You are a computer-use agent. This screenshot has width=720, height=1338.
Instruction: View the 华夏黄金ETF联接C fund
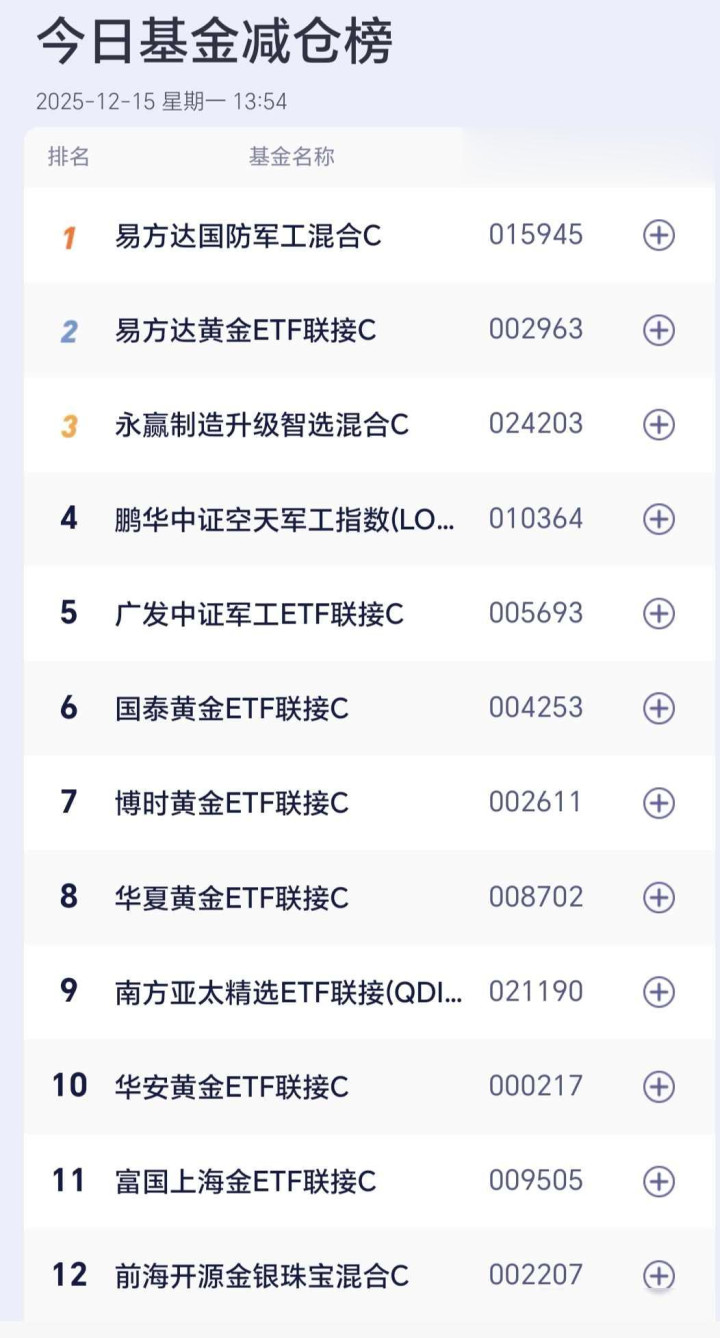tap(232, 897)
